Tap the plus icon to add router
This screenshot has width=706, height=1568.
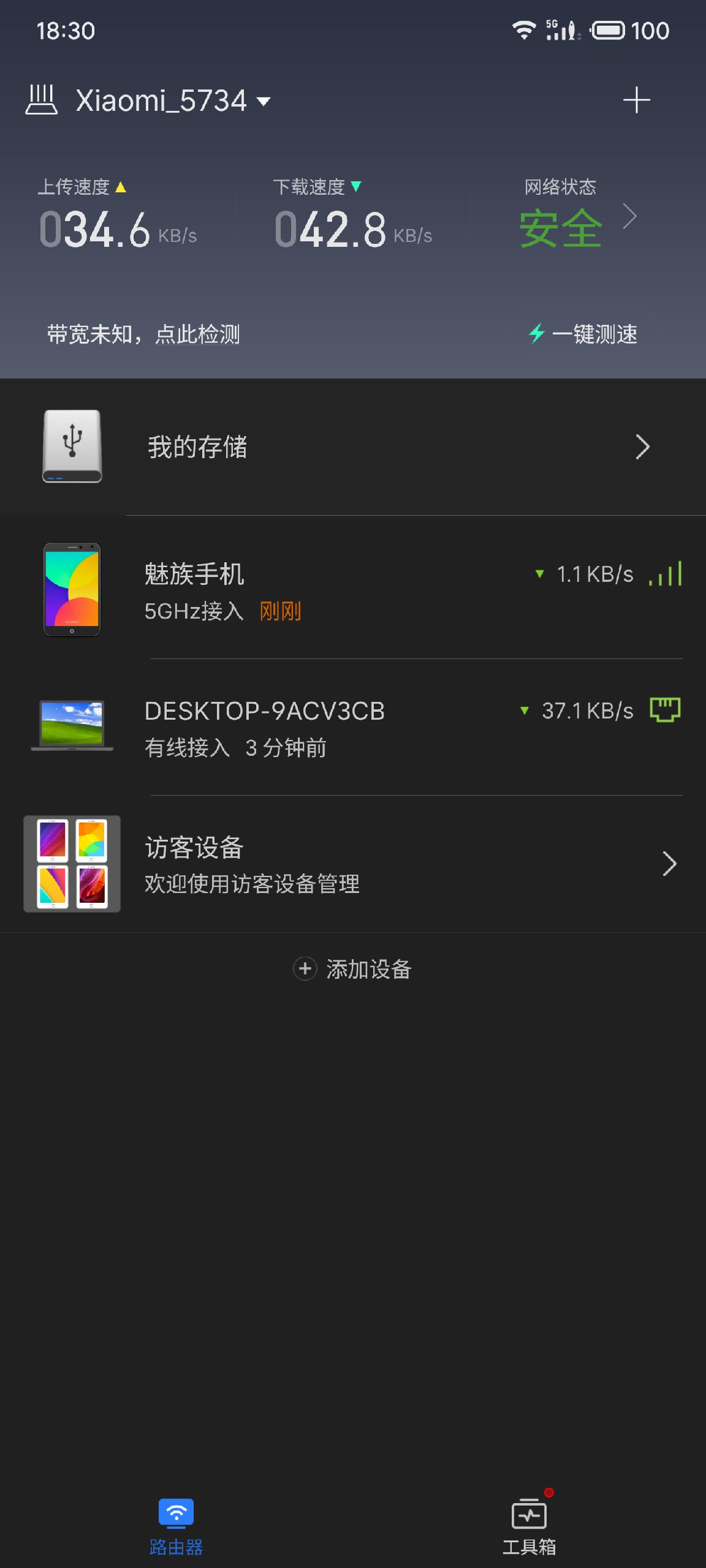tap(636, 100)
